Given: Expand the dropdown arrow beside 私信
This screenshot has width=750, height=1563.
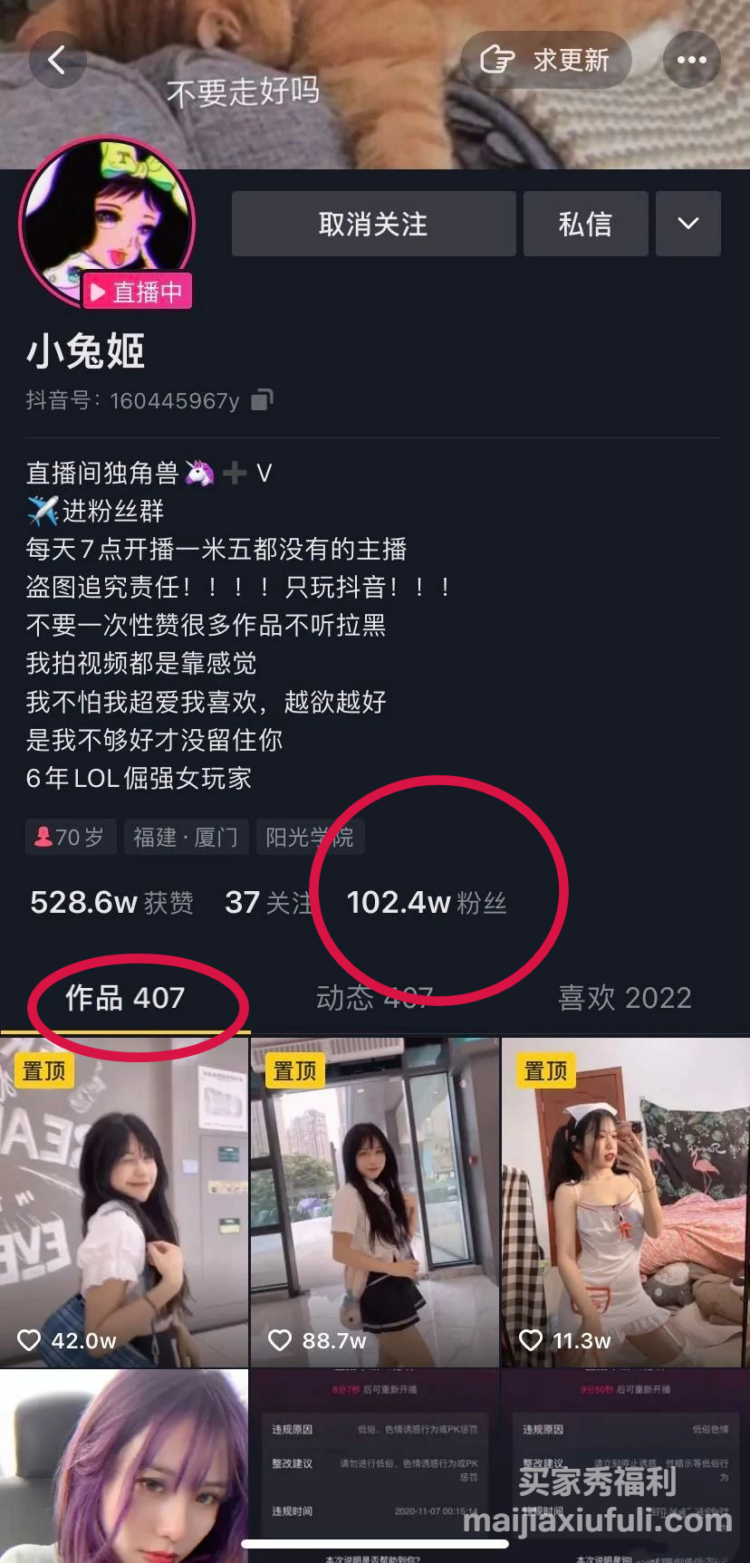Looking at the screenshot, I should pos(688,224).
